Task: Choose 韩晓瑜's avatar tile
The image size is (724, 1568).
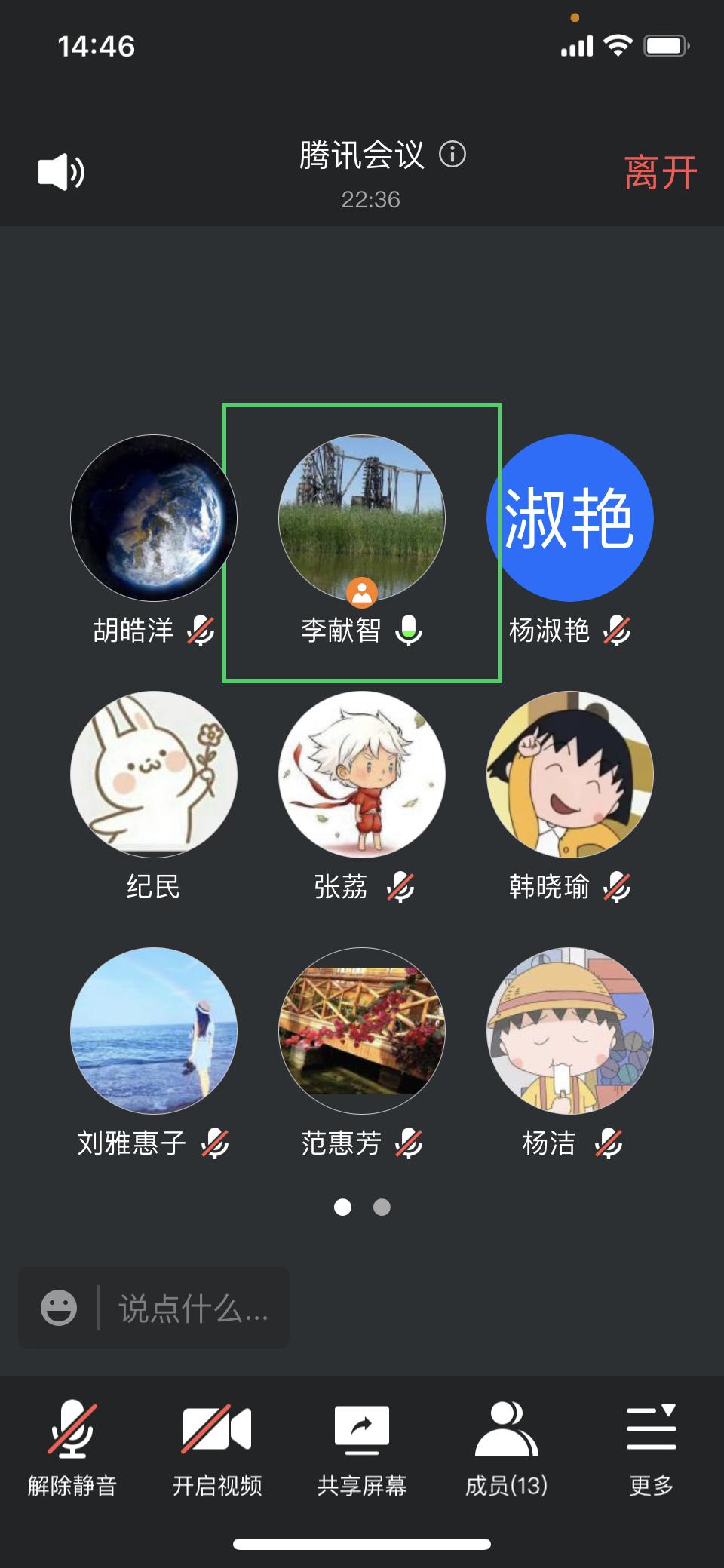Action: [x=570, y=775]
